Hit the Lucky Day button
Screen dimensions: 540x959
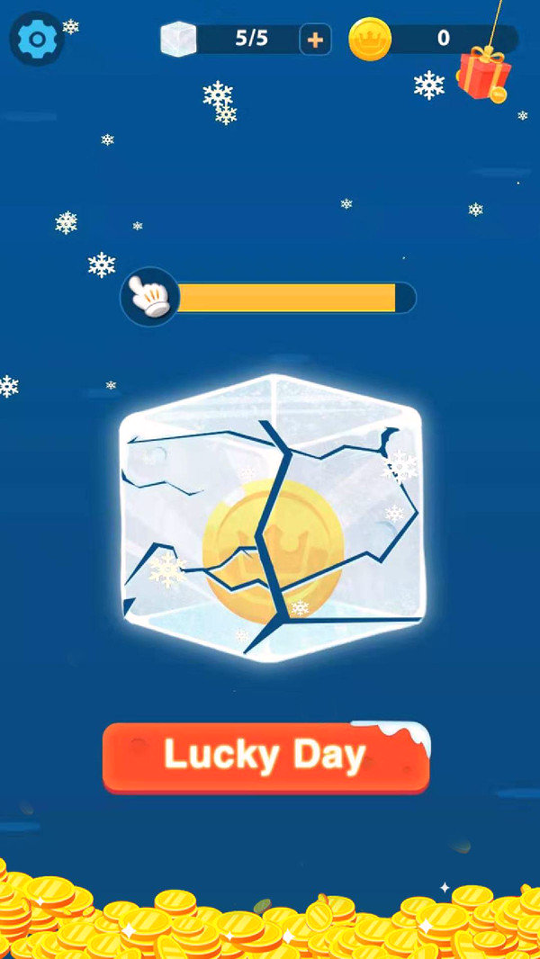point(266,757)
